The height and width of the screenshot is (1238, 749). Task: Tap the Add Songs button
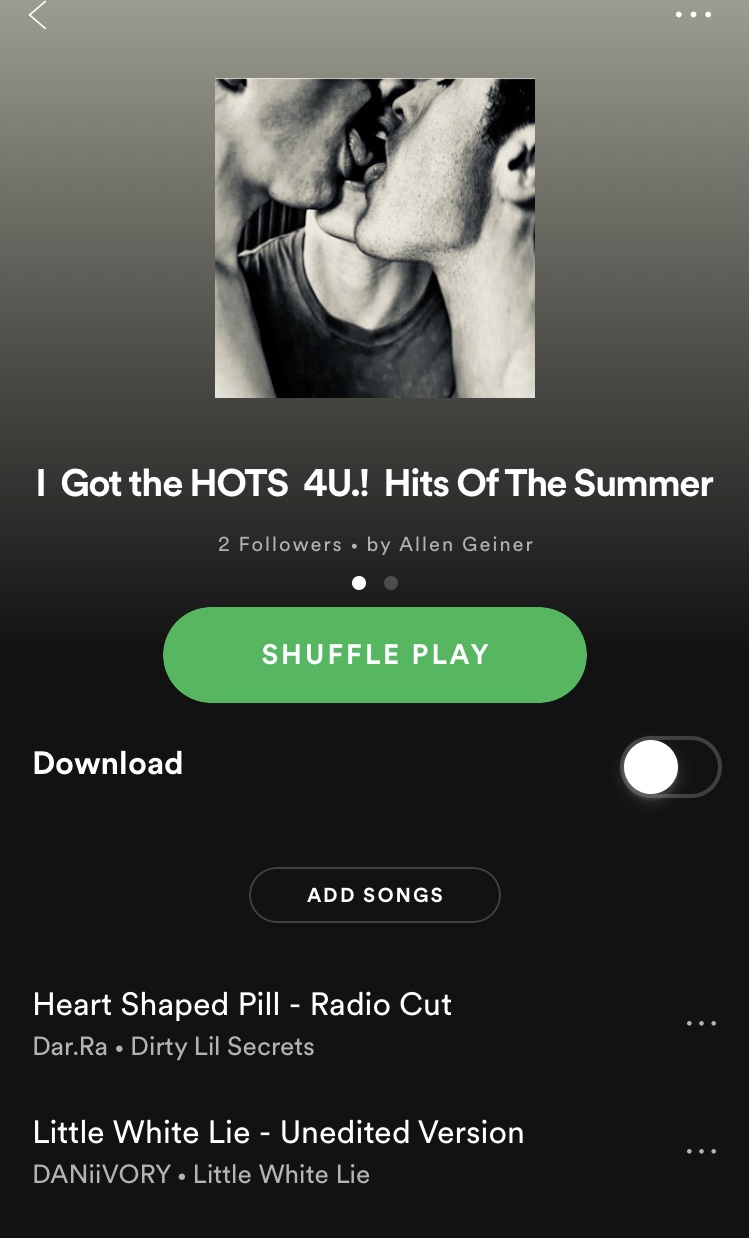[x=374, y=895]
